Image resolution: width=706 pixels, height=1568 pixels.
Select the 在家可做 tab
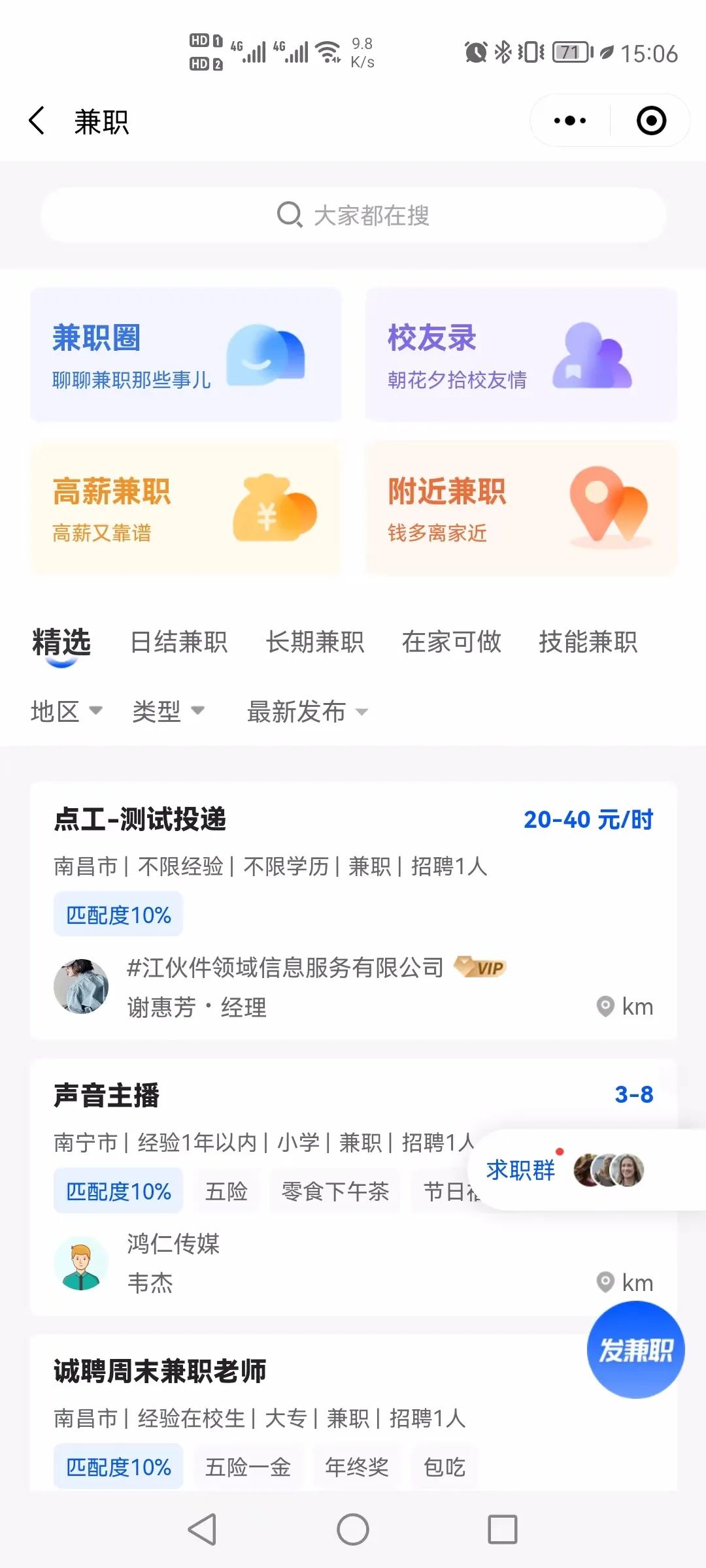tap(452, 642)
